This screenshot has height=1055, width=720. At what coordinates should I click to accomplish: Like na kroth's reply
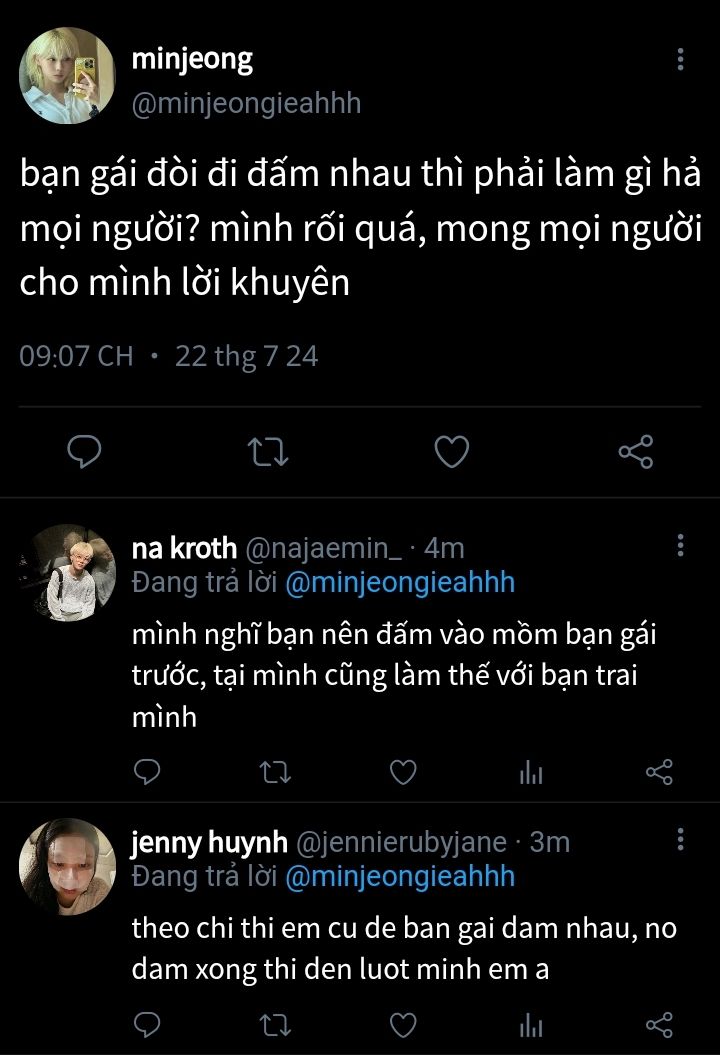pos(402,772)
